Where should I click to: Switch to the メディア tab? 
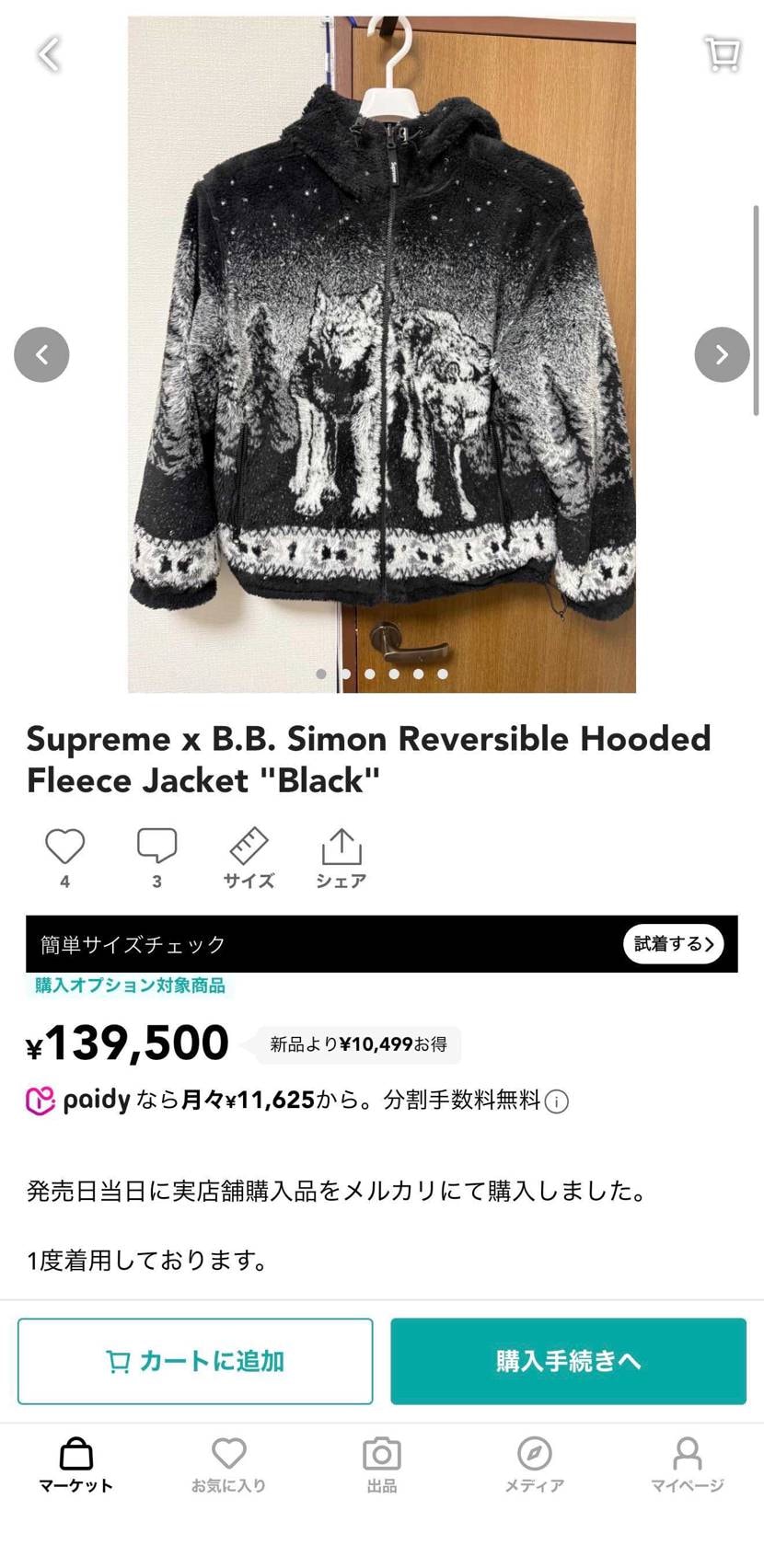pyautogui.click(x=534, y=1464)
